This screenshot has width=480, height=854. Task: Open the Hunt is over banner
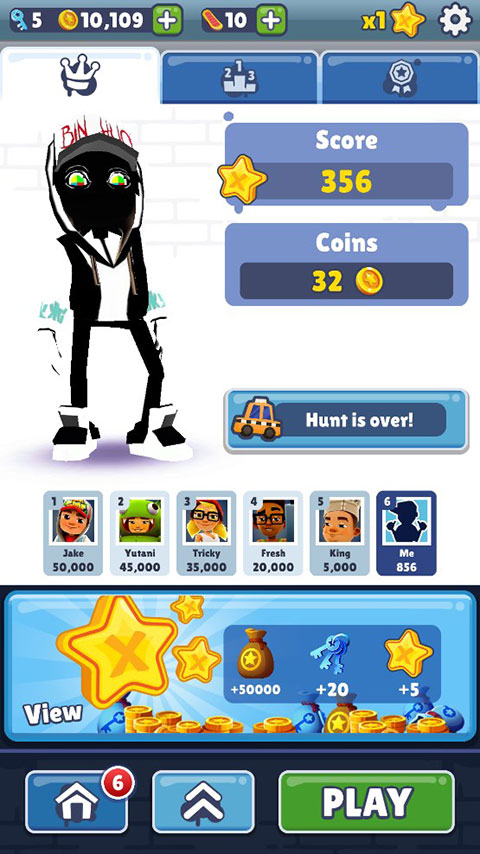[347, 420]
